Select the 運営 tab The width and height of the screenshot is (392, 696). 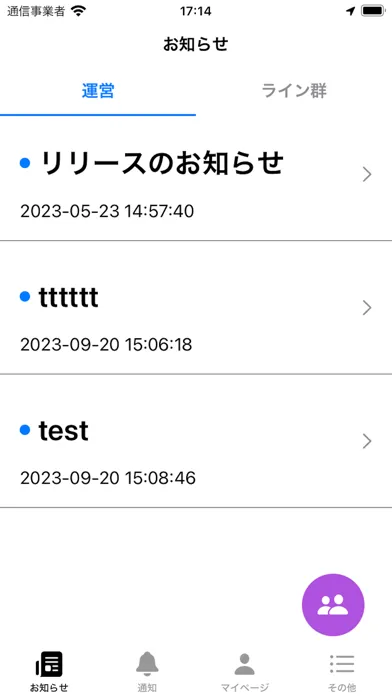(98, 91)
